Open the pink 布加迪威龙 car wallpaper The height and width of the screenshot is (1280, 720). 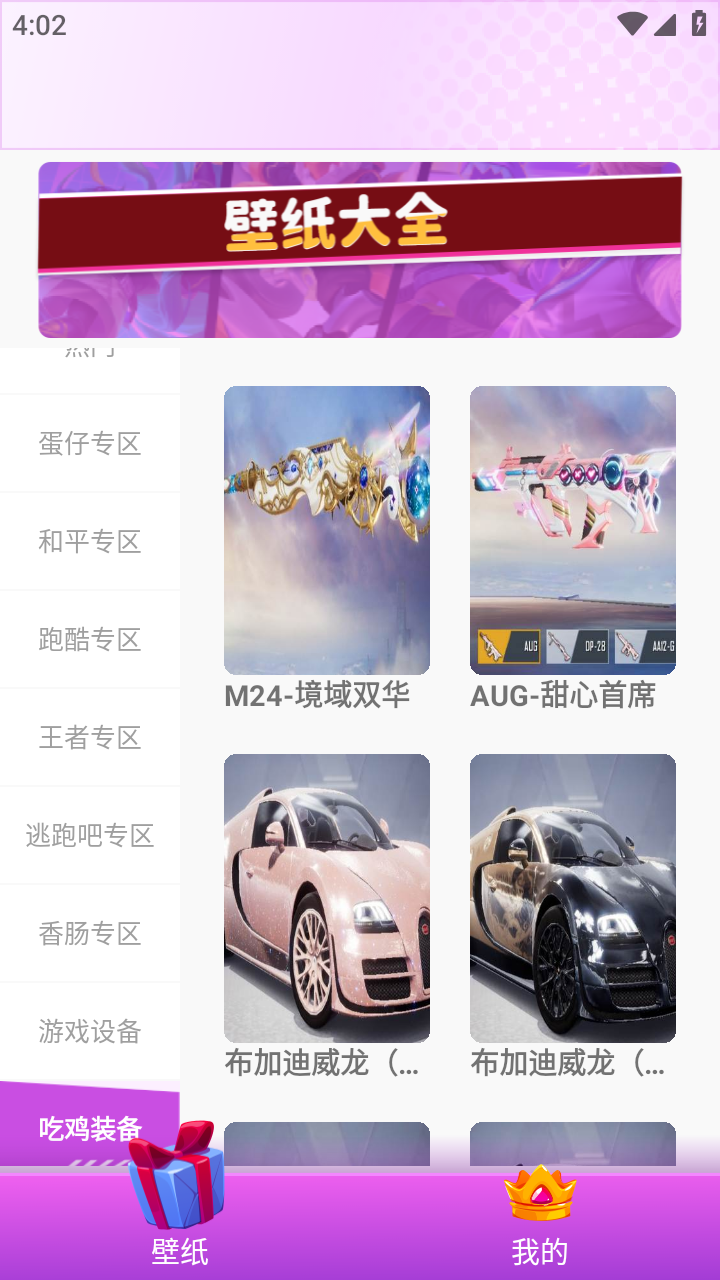pyautogui.click(x=327, y=898)
